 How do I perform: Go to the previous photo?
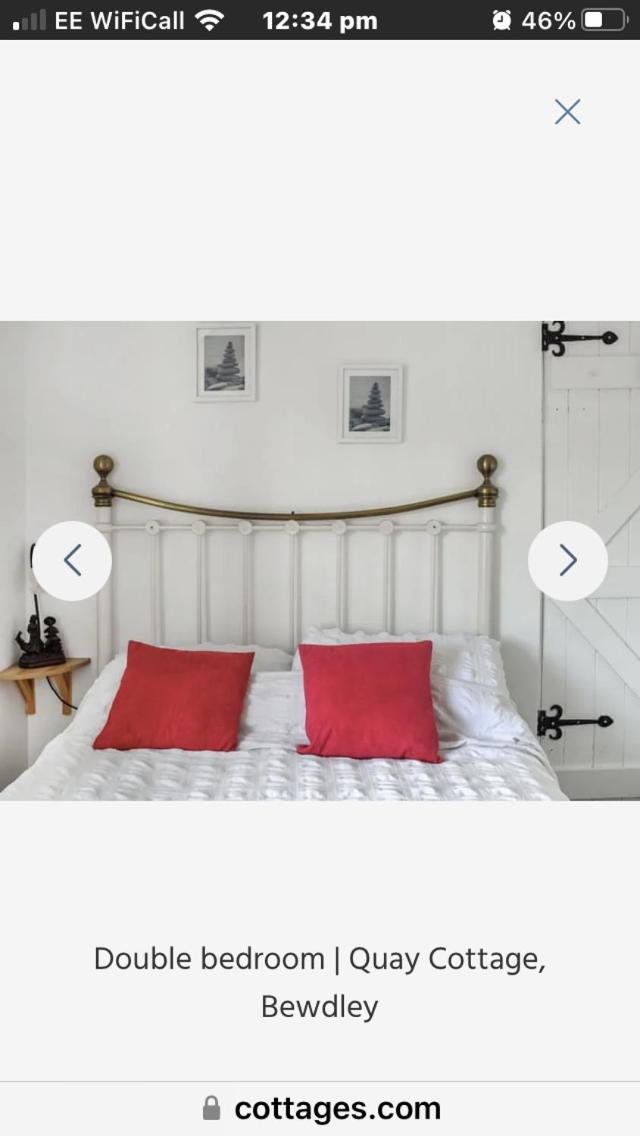click(72, 561)
